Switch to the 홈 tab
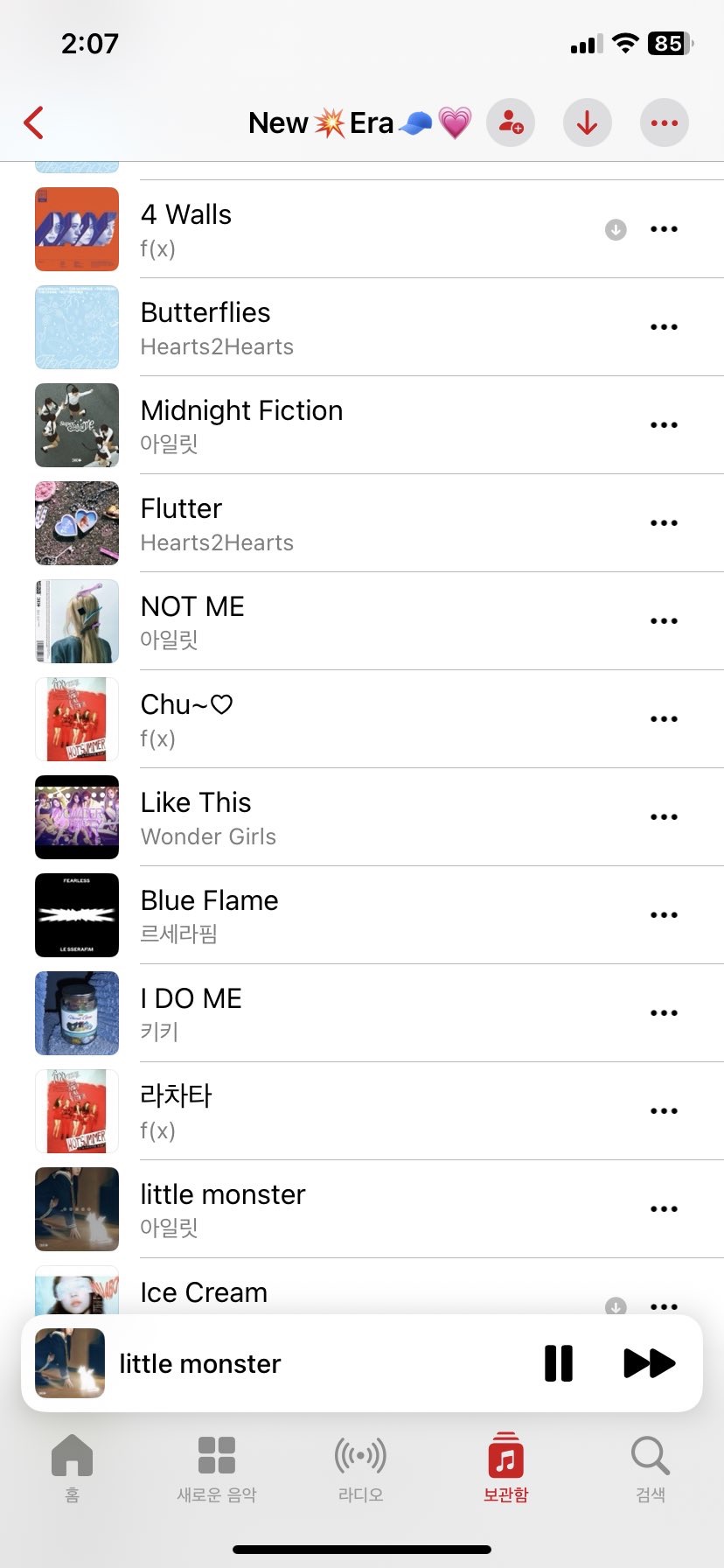This screenshot has height=1568, width=724. (72, 1467)
